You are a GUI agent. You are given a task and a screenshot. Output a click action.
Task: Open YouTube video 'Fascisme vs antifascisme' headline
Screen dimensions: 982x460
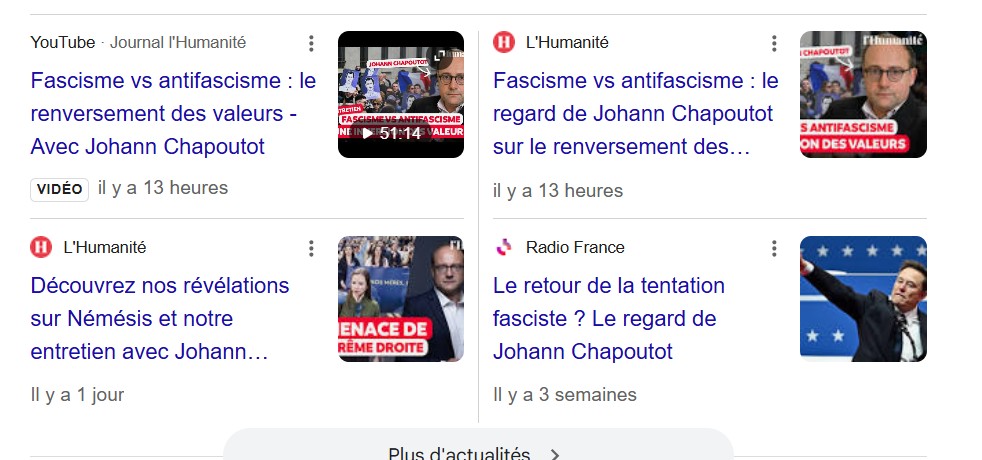coord(172,113)
